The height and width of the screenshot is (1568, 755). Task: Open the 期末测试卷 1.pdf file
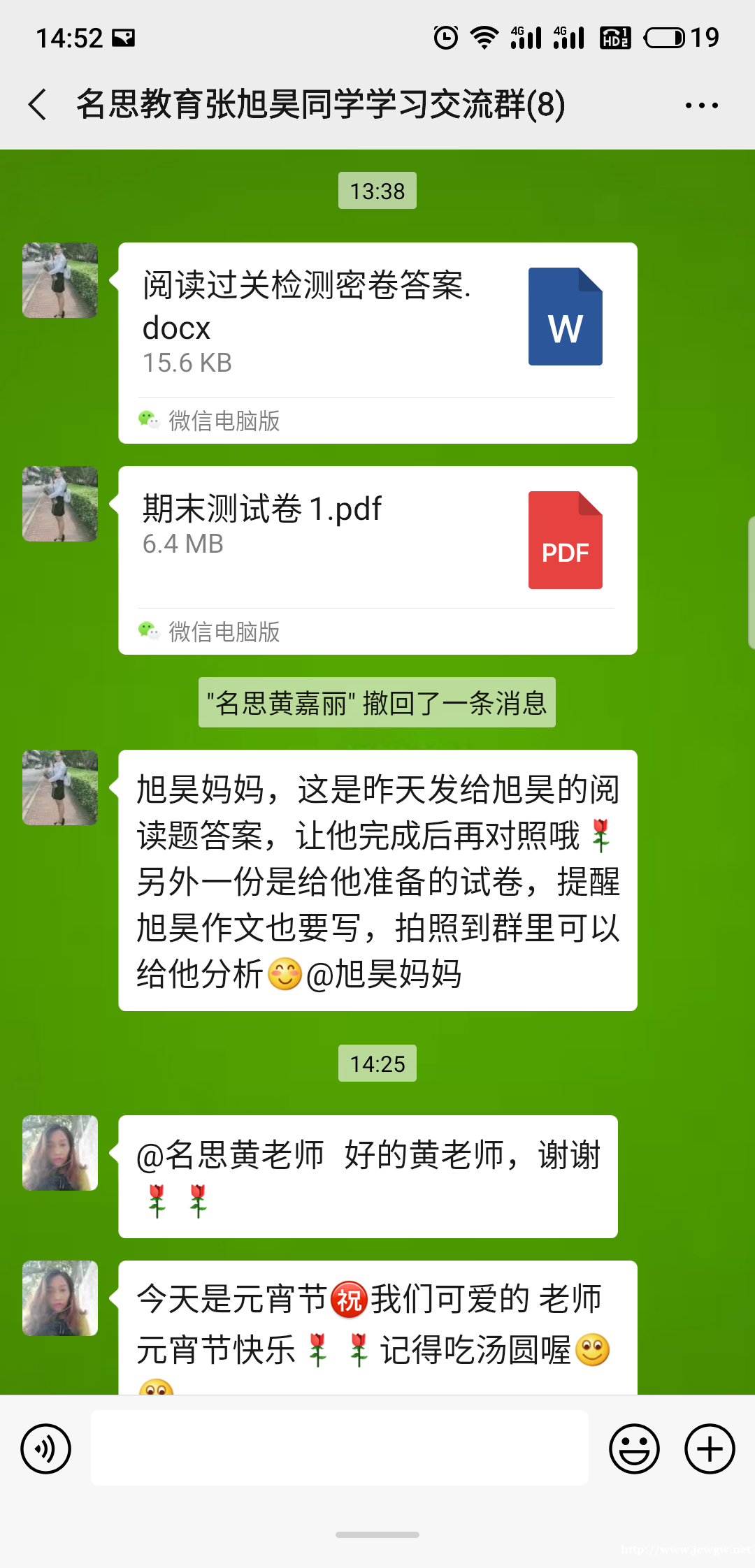point(377,545)
